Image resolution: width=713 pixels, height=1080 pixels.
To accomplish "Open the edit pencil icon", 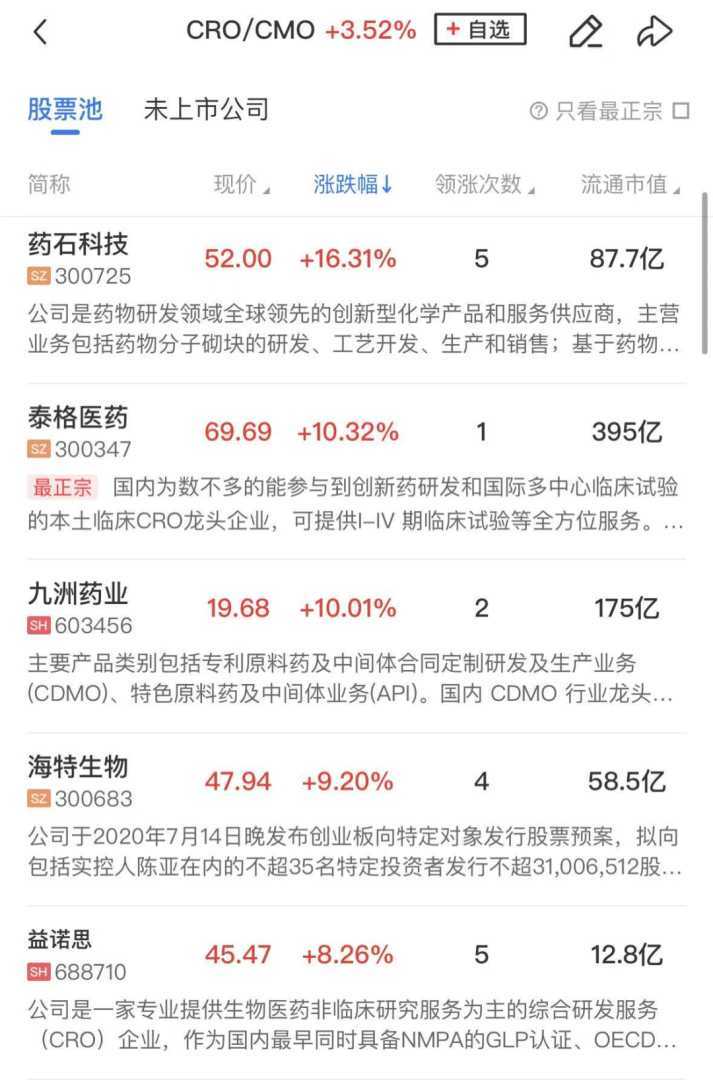I will coord(586,32).
